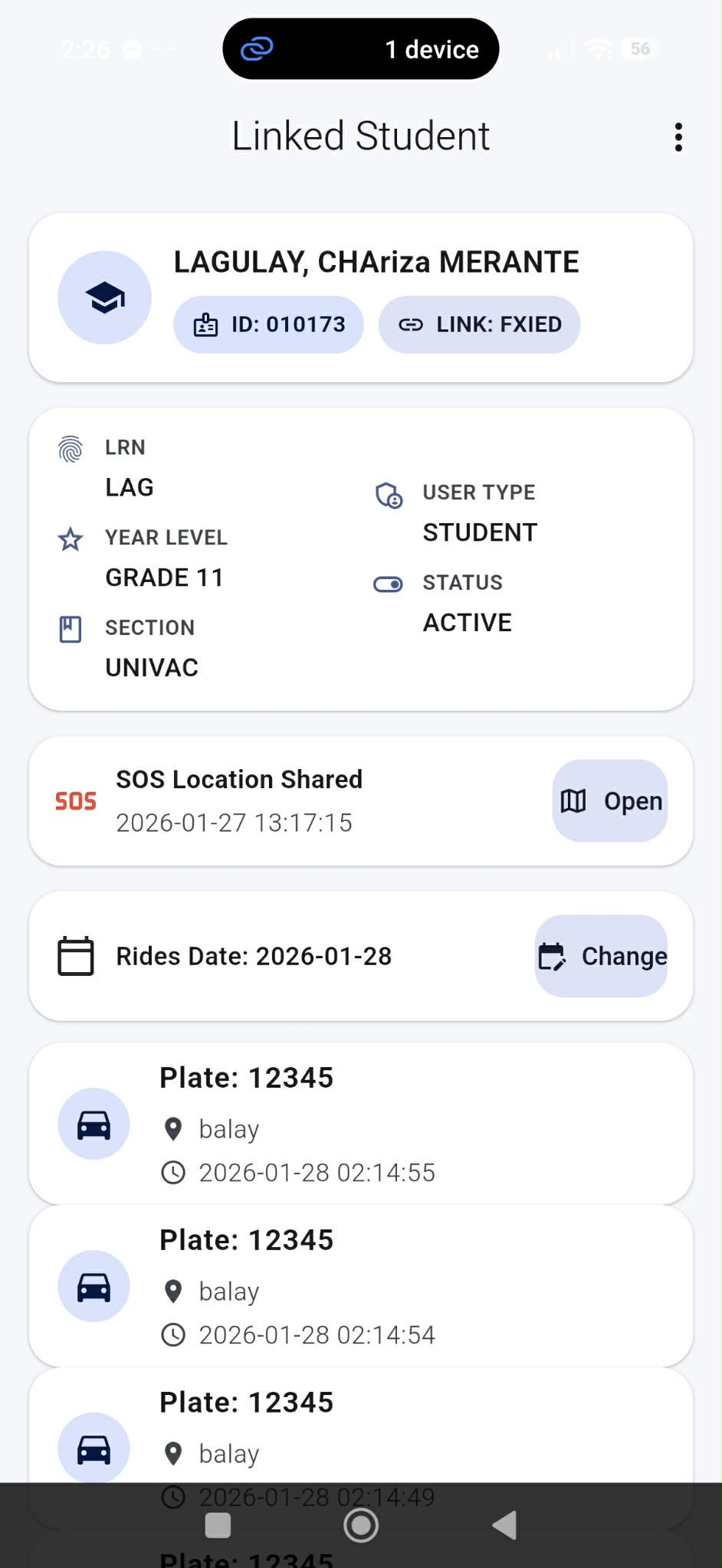The image size is (722, 1568).
Task: Tap the bookmark icon beside SECTION
Action: [70, 629]
